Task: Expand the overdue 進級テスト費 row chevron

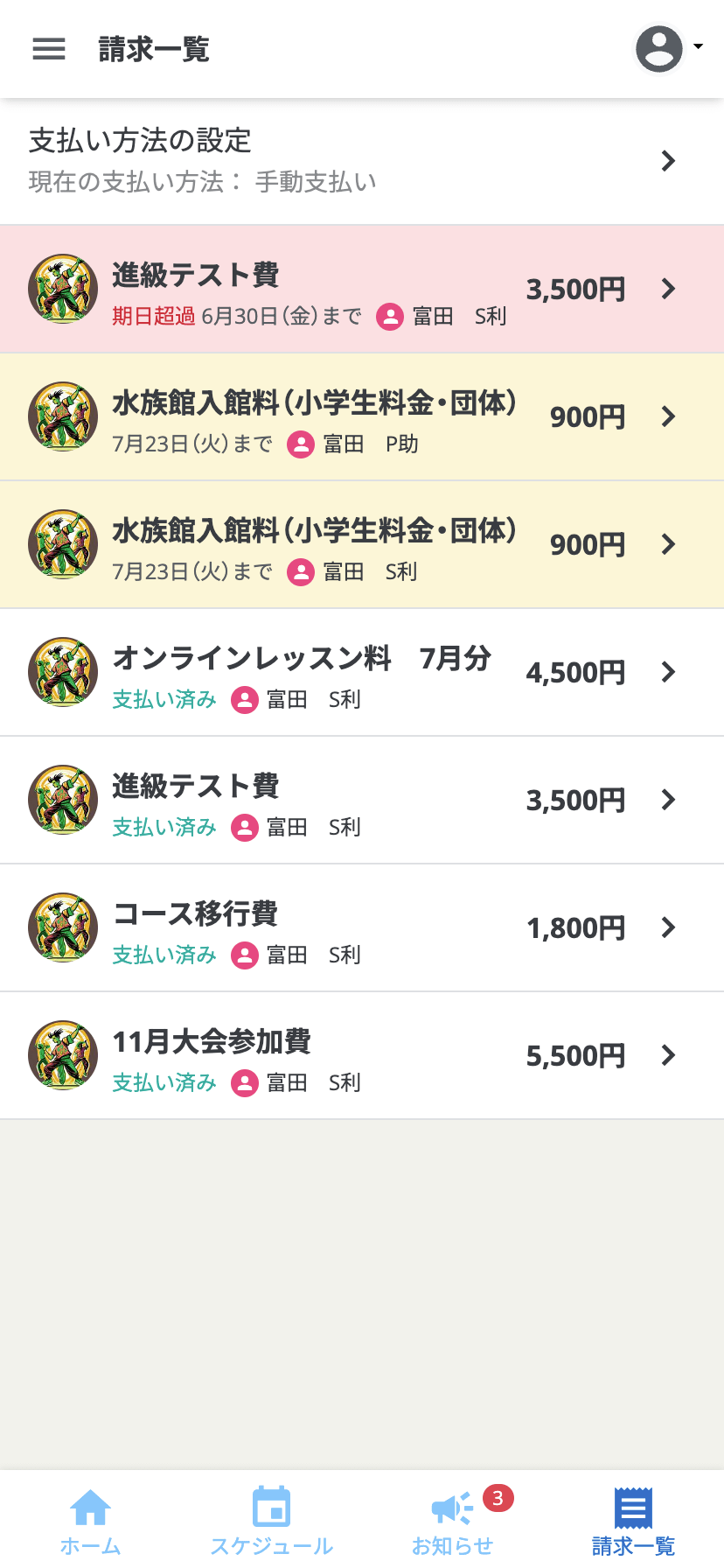Action: (x=669, y=289)
